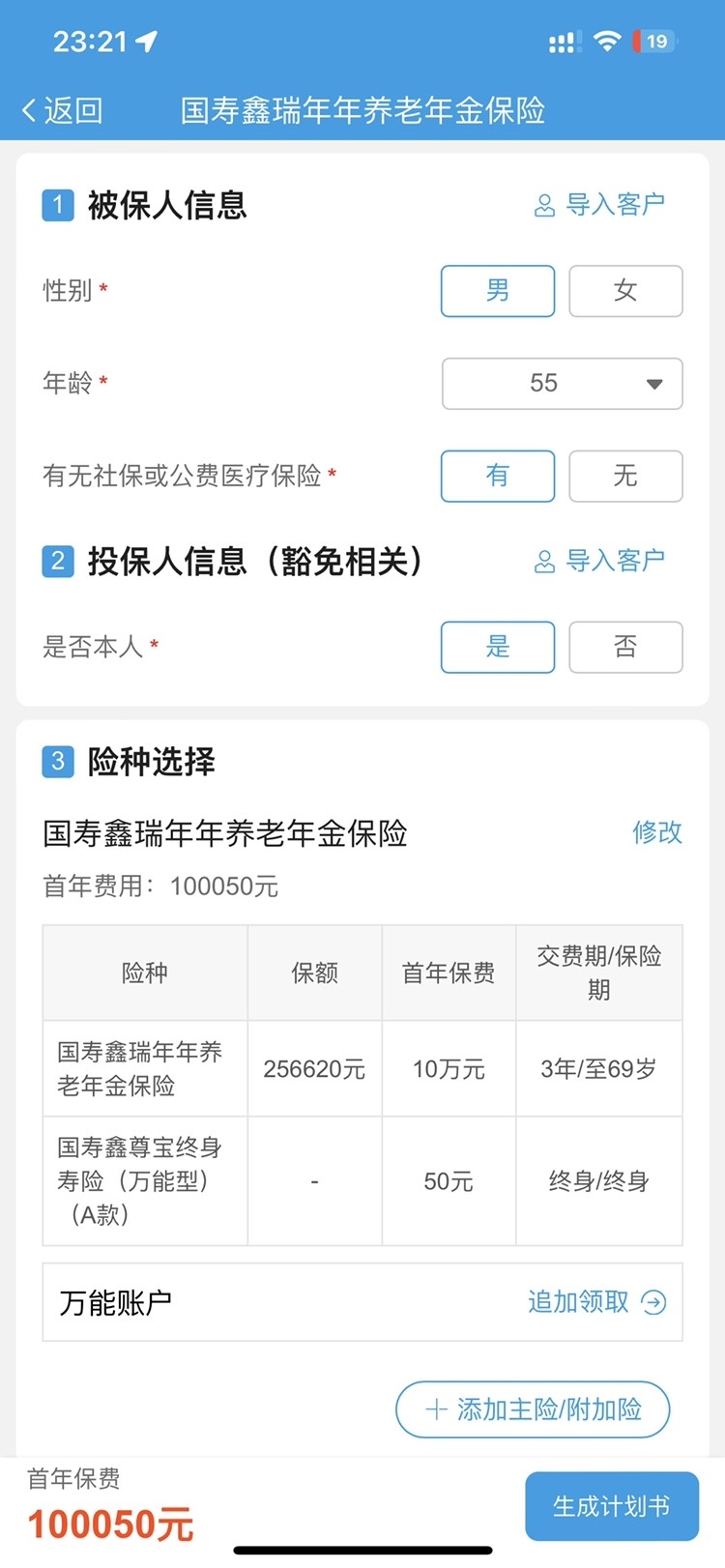
Task: Tap 生成计划书 to generate the plan
Action: pos(611,1506)
